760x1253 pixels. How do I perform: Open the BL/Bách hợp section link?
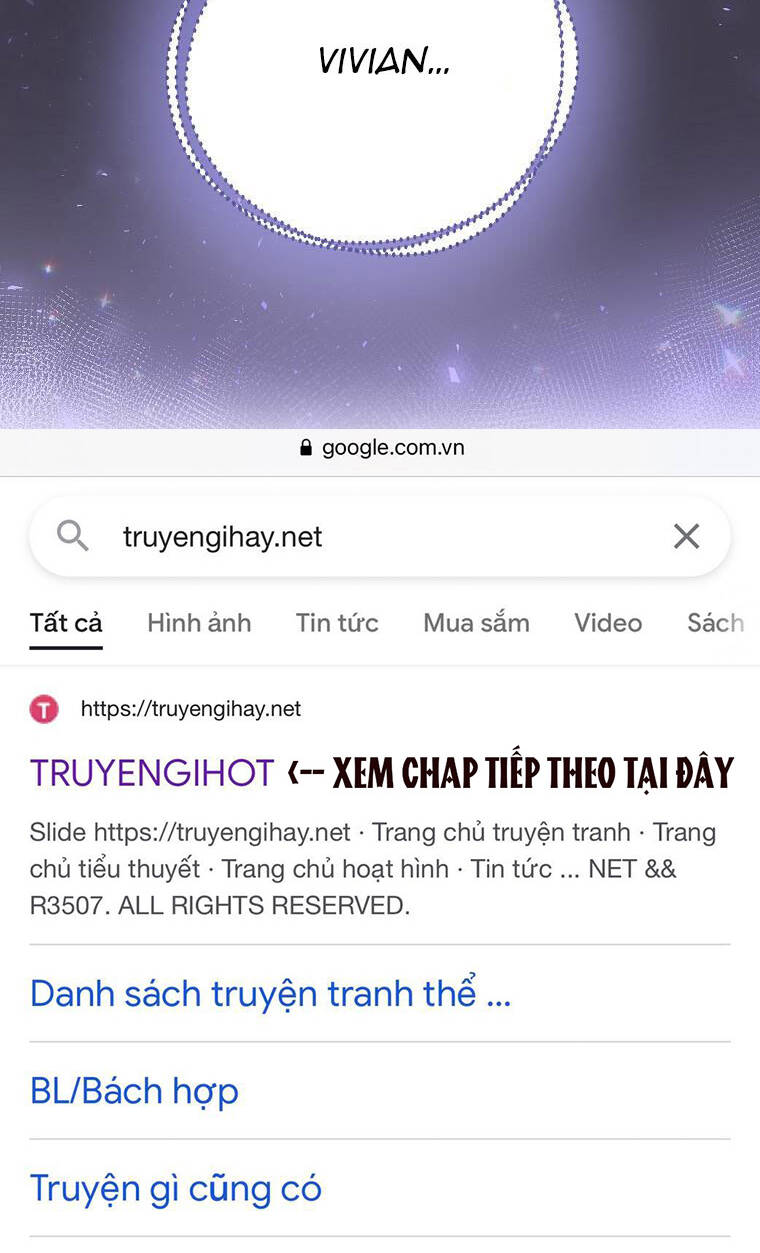(x=133, y=1090)
